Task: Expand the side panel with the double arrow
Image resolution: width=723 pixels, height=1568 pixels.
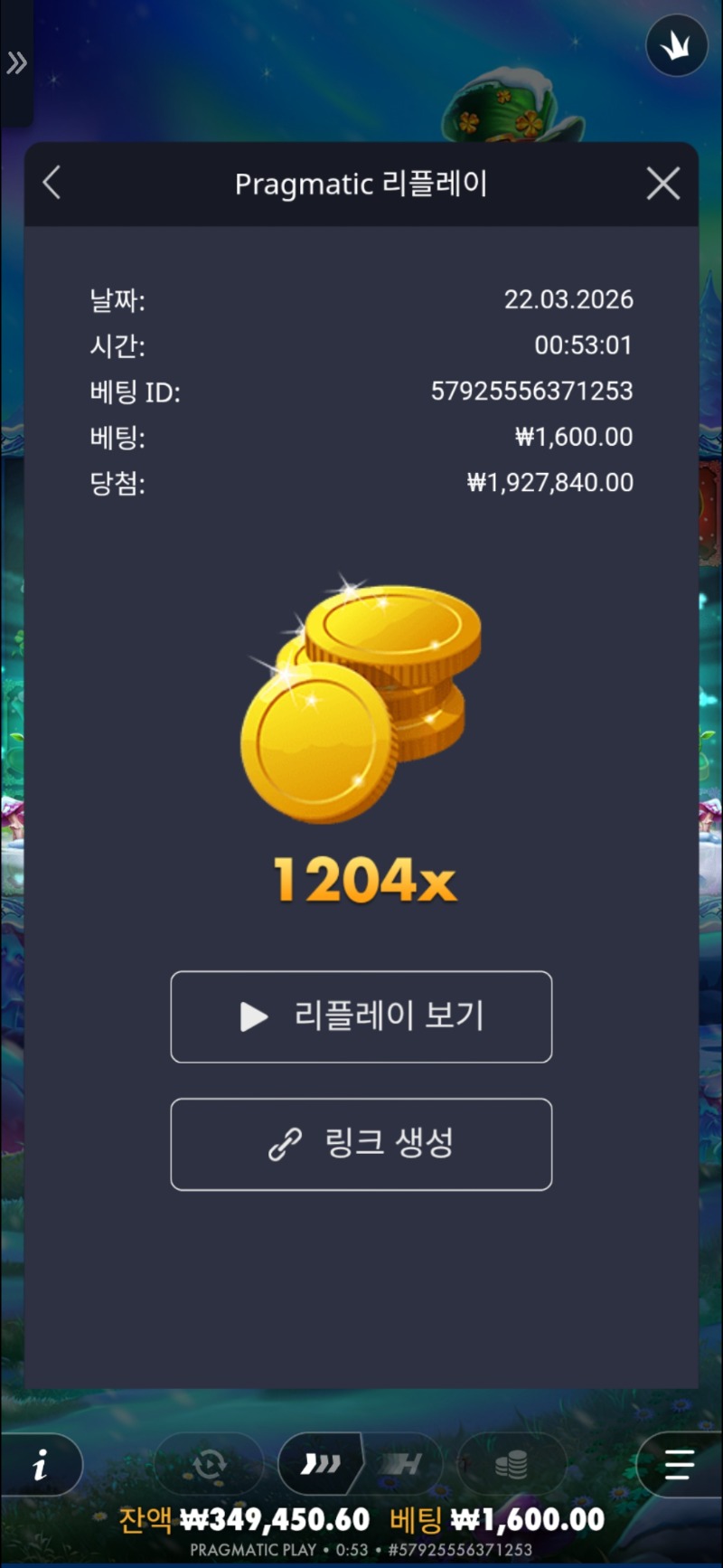Action: pos(16,63)
